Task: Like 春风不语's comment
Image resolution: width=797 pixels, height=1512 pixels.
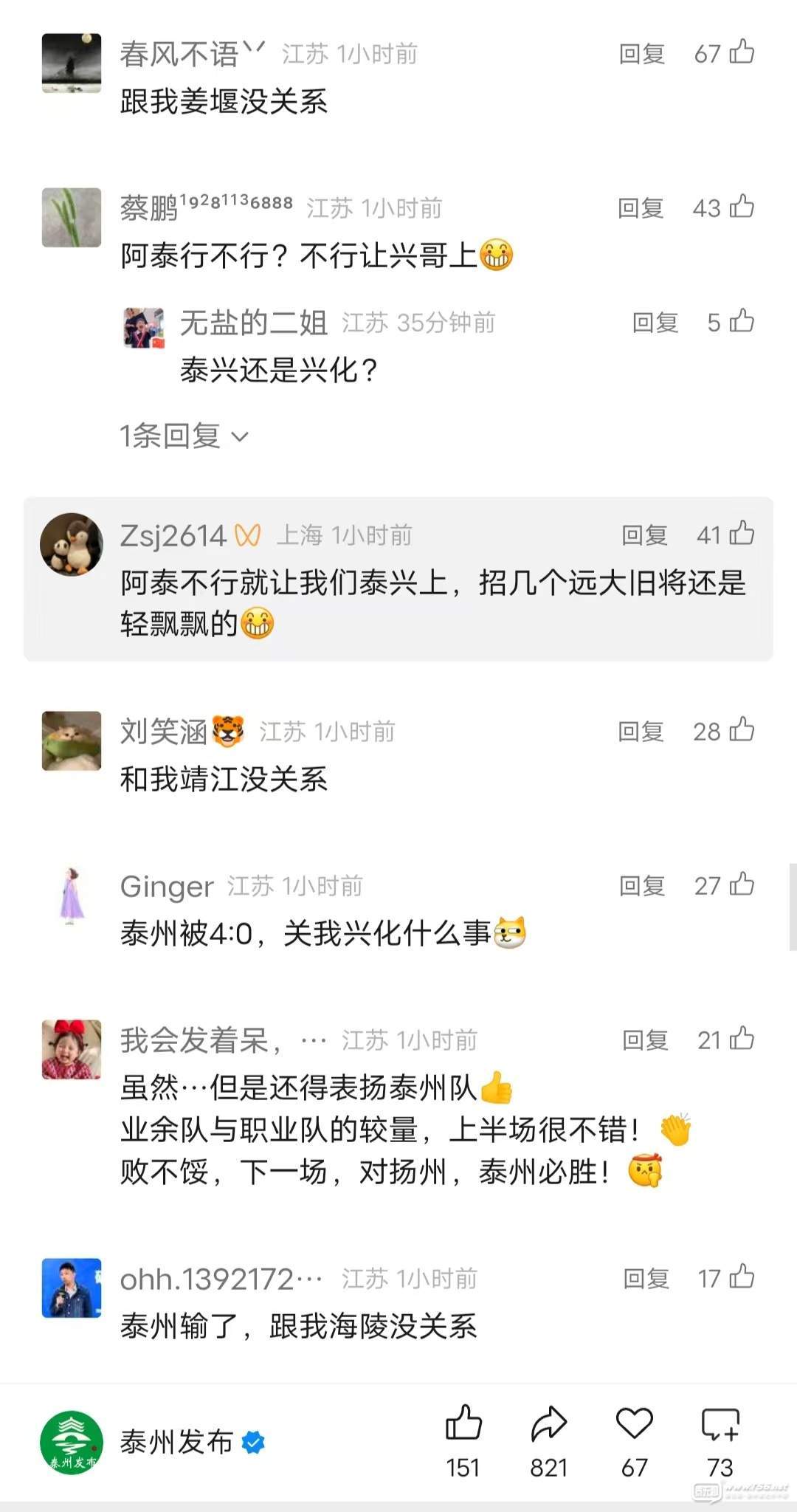Action: 742,52
